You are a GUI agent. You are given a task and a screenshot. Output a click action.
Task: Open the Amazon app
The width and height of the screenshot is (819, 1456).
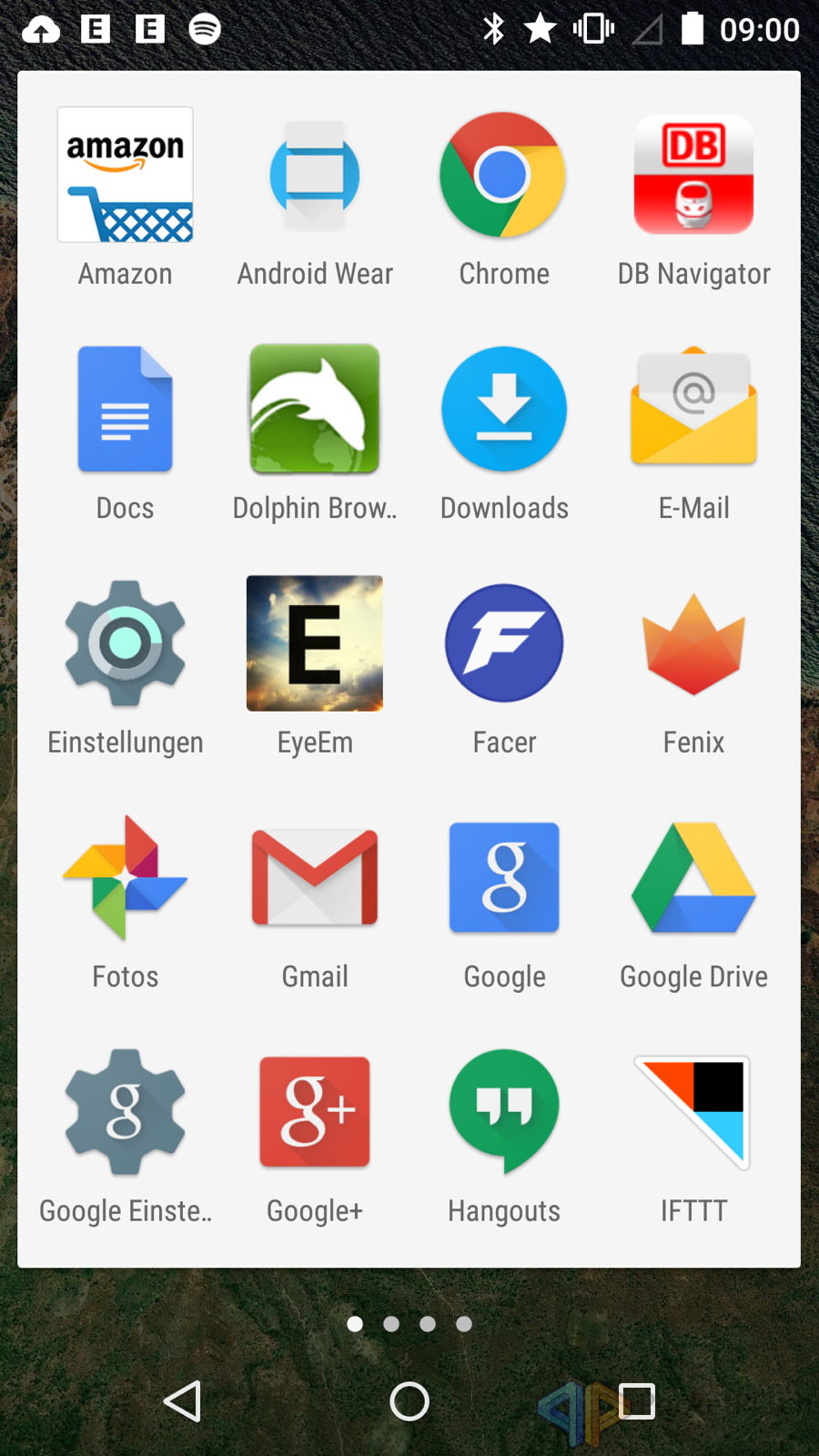126,175
